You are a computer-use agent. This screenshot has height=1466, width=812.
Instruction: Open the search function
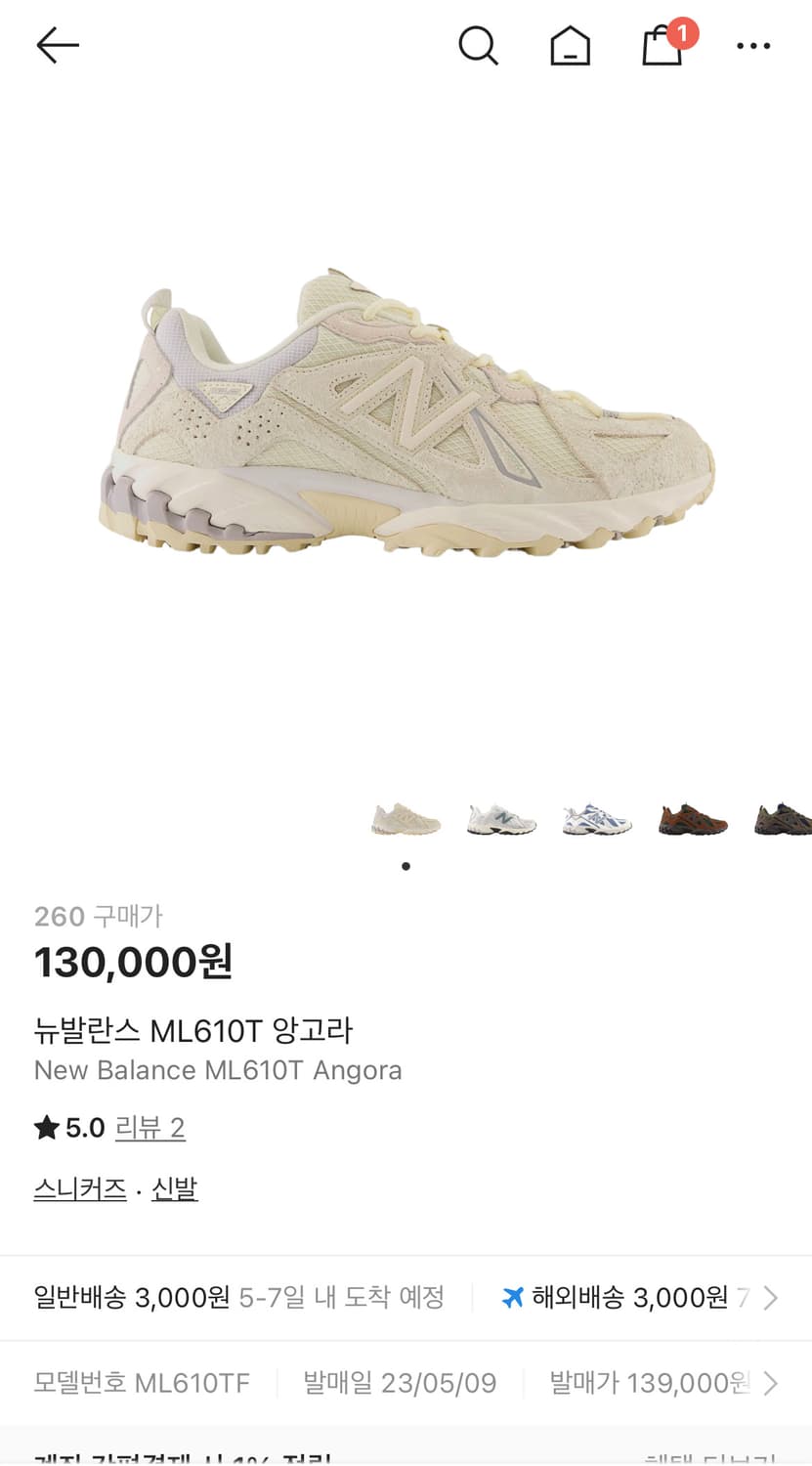point(478,45)
